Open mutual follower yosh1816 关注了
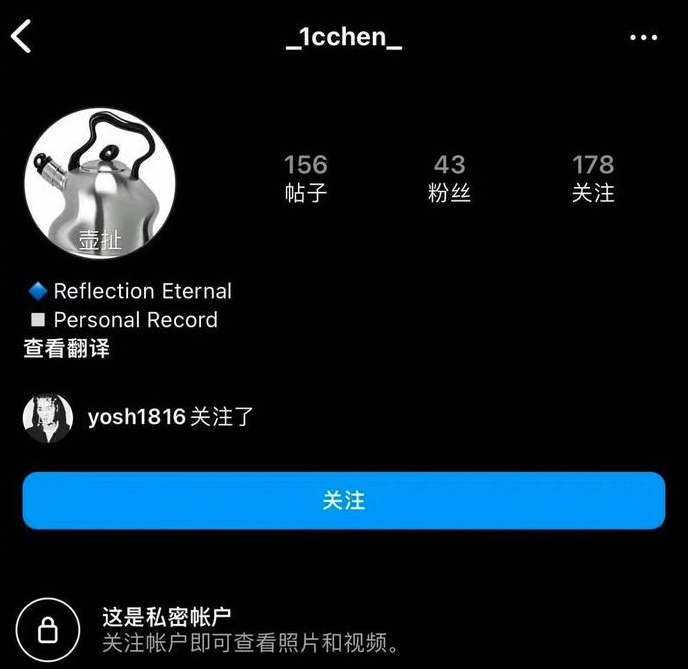 138,417
